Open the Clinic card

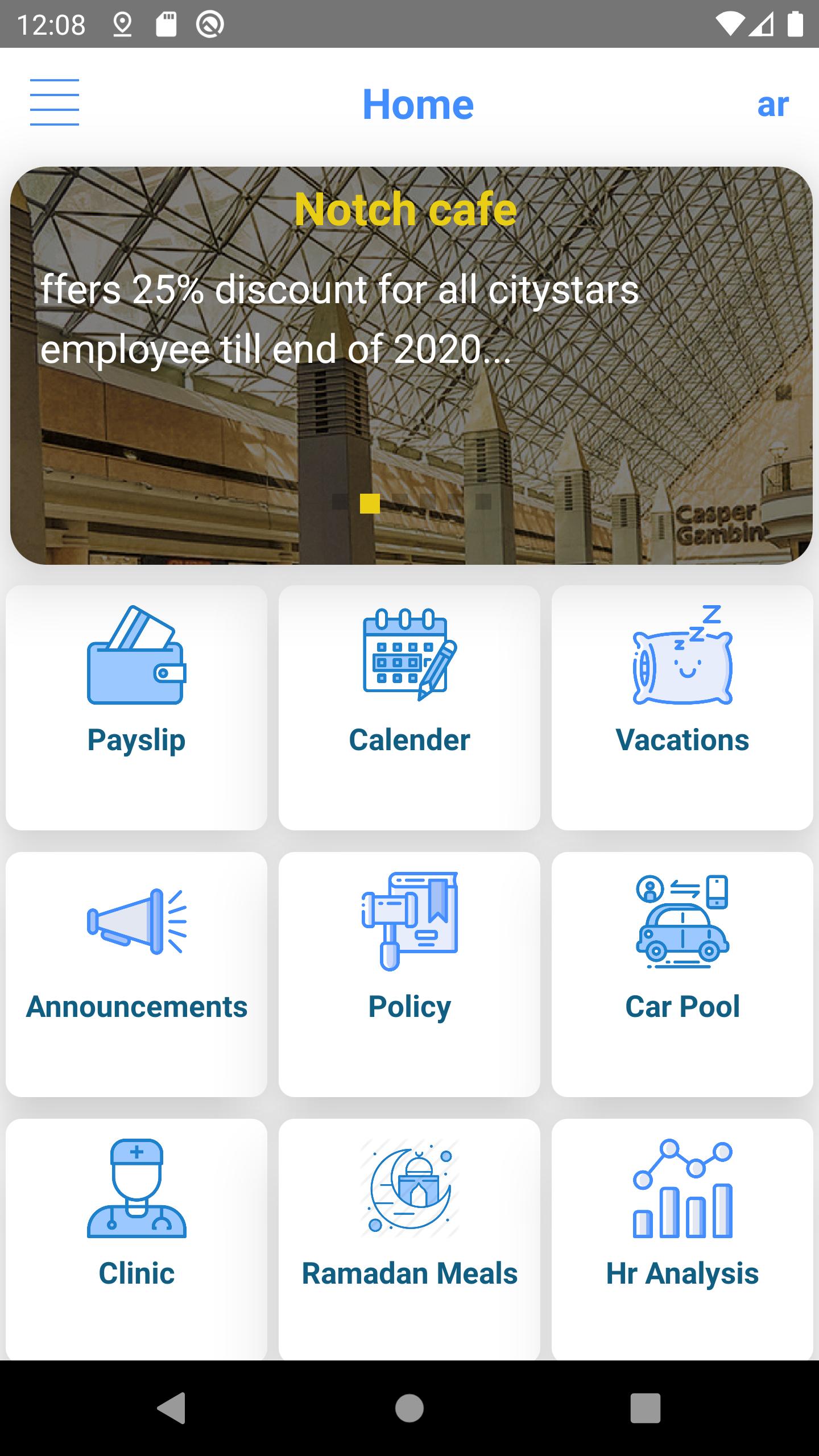pyautogui.click(x=136, y=1239)
